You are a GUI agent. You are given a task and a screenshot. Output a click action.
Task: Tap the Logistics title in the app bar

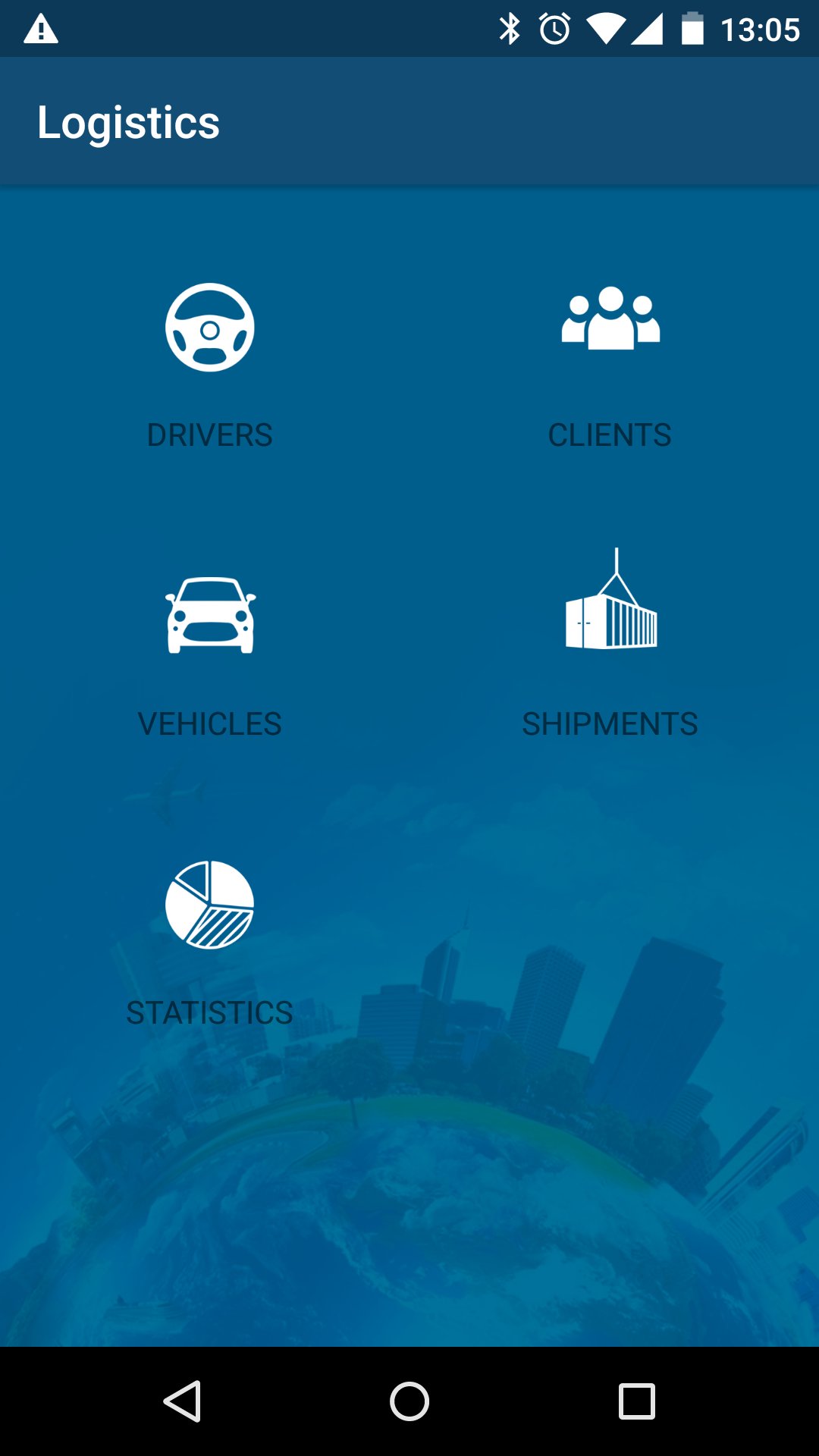[x=129, y=121]
